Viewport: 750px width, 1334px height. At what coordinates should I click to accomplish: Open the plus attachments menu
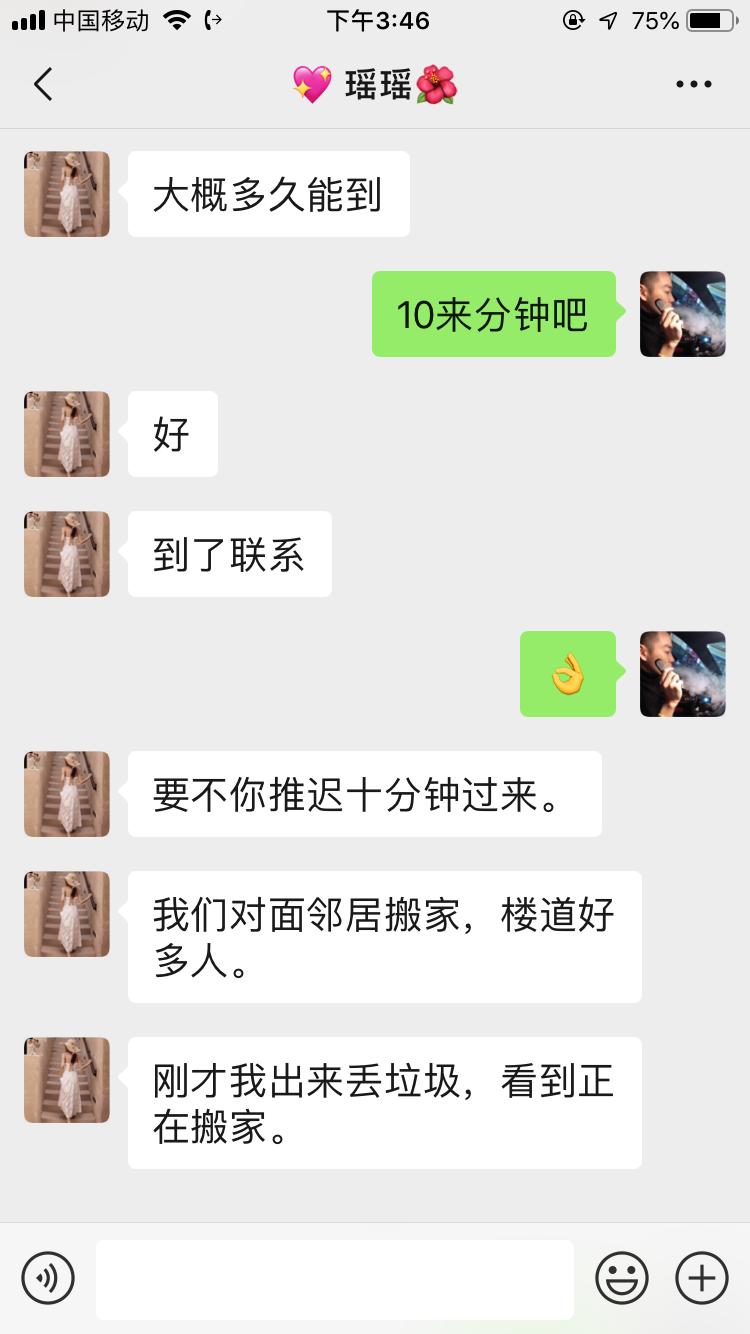[701, 1277]
